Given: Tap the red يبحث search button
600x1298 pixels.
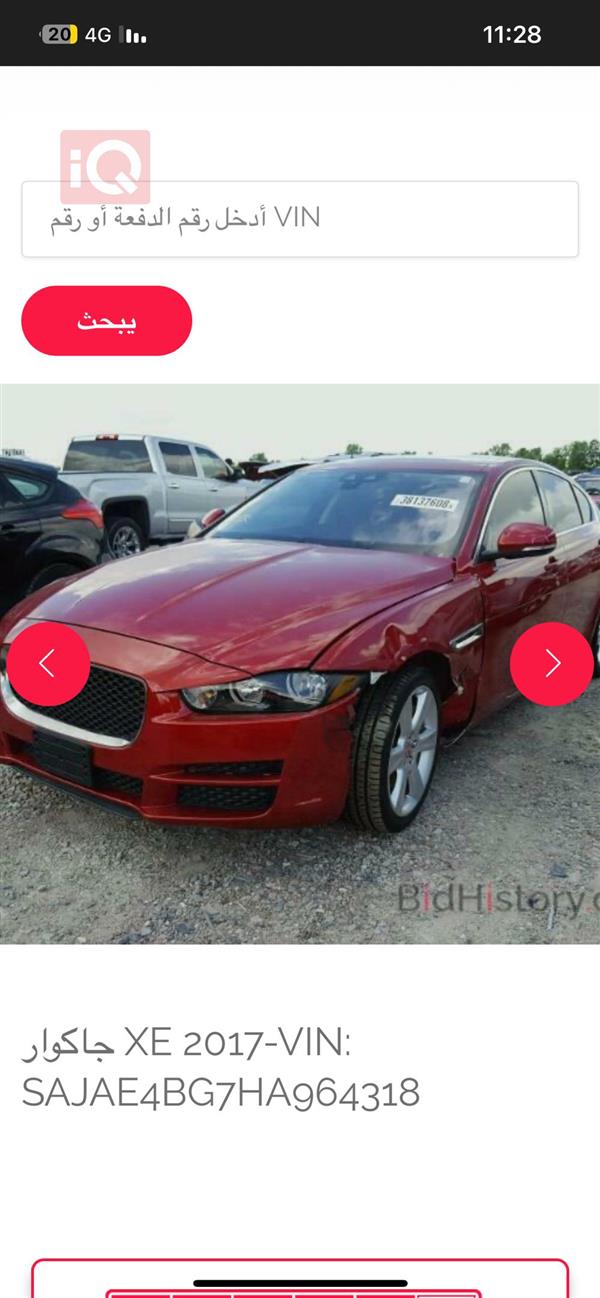Looking at the screenshot, I should [106, 321].
